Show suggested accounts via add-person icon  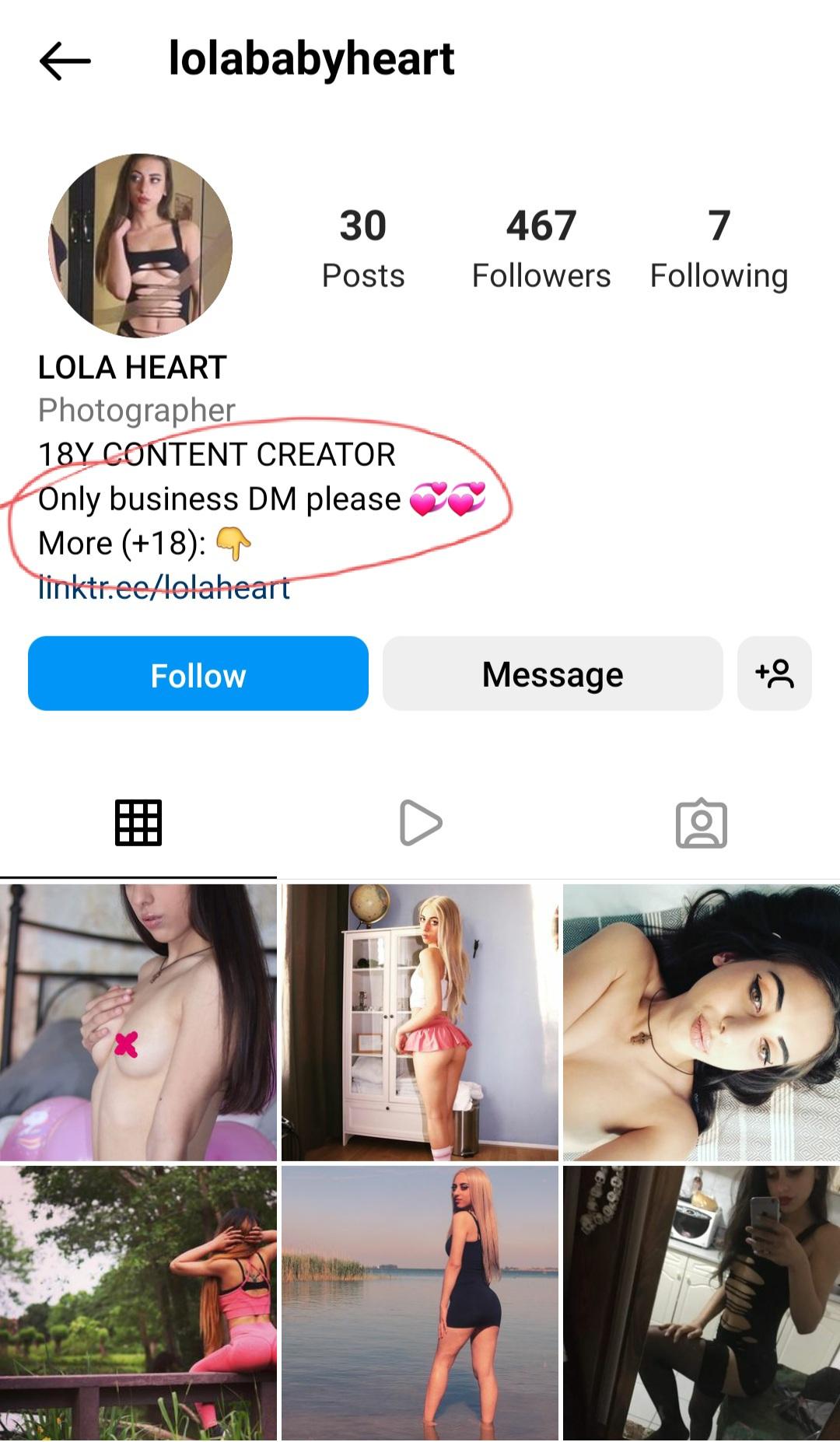774,674
